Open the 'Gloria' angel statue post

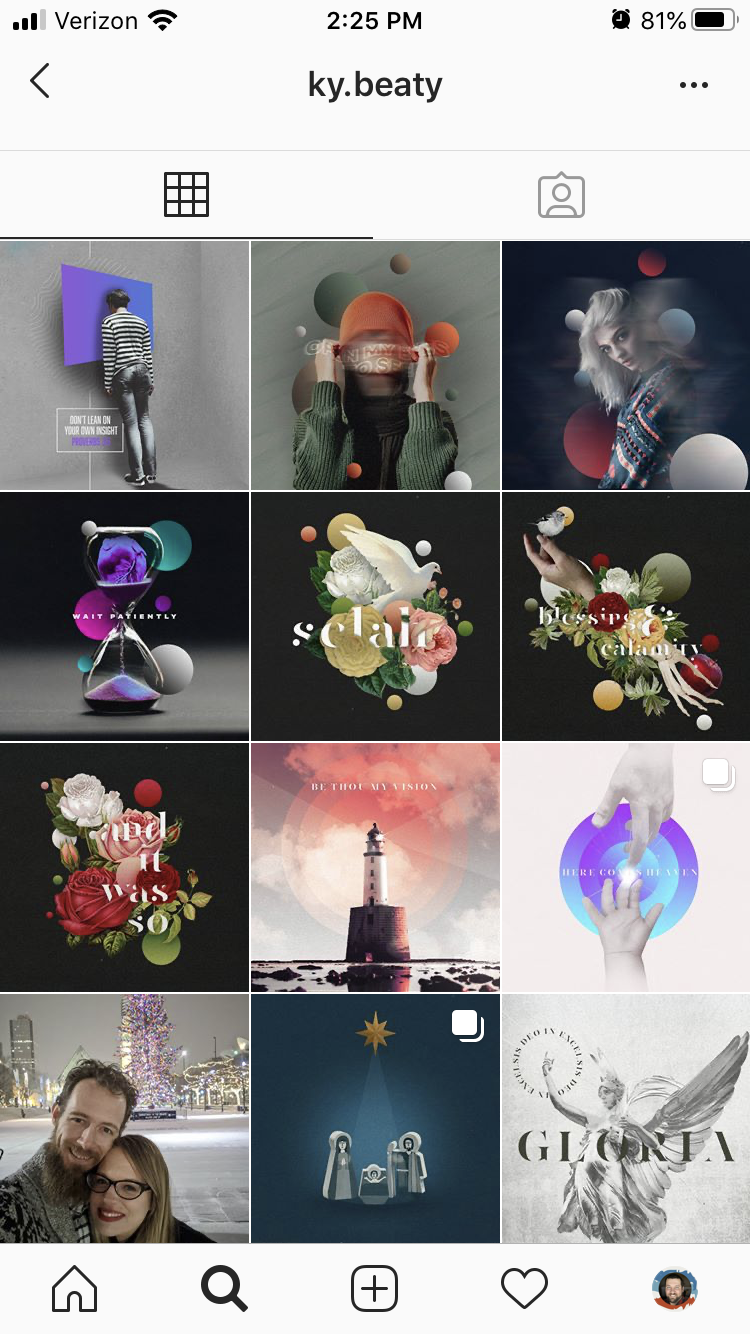626,1118
